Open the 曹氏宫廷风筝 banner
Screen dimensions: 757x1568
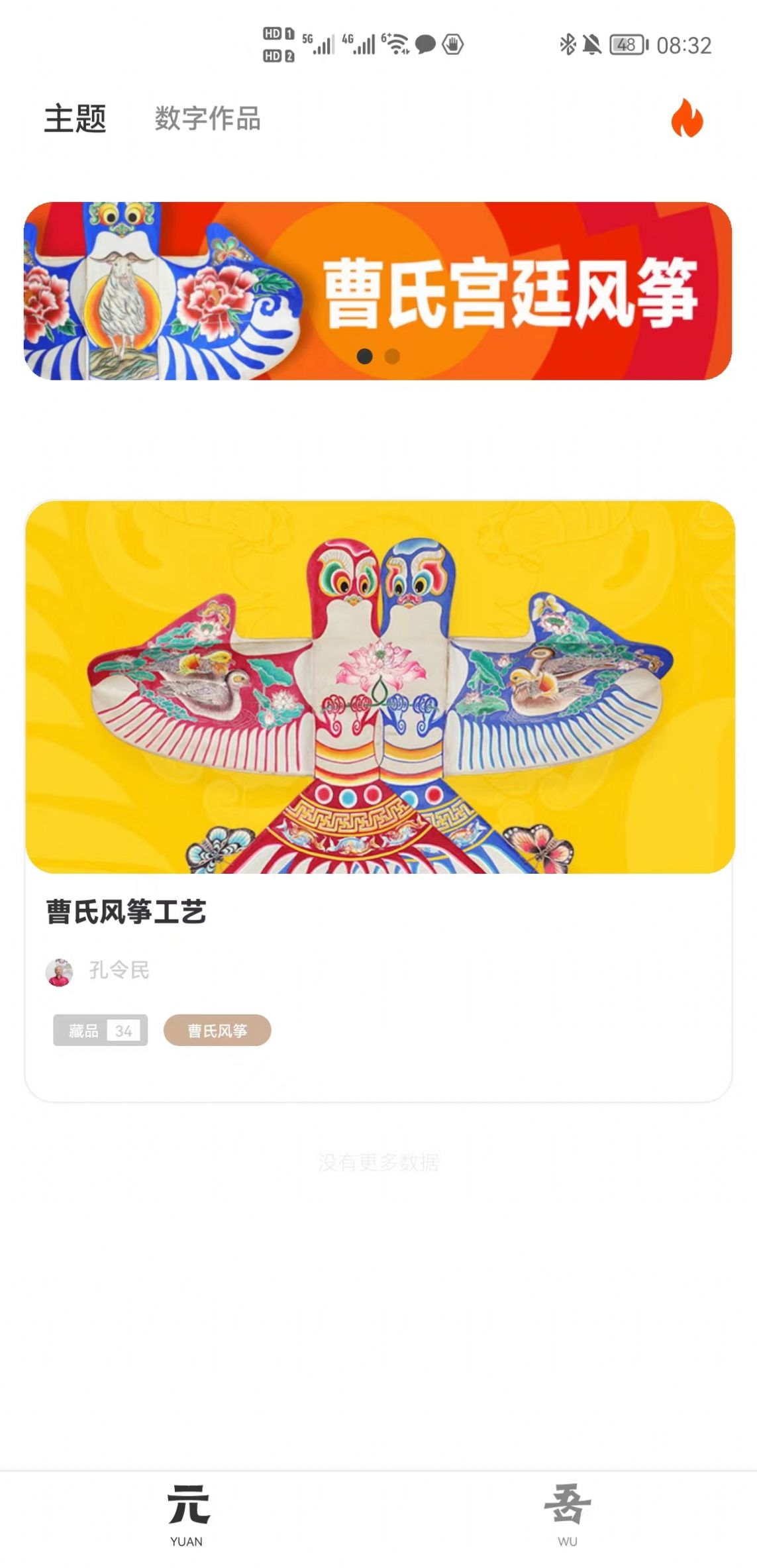tap(378, 290)
